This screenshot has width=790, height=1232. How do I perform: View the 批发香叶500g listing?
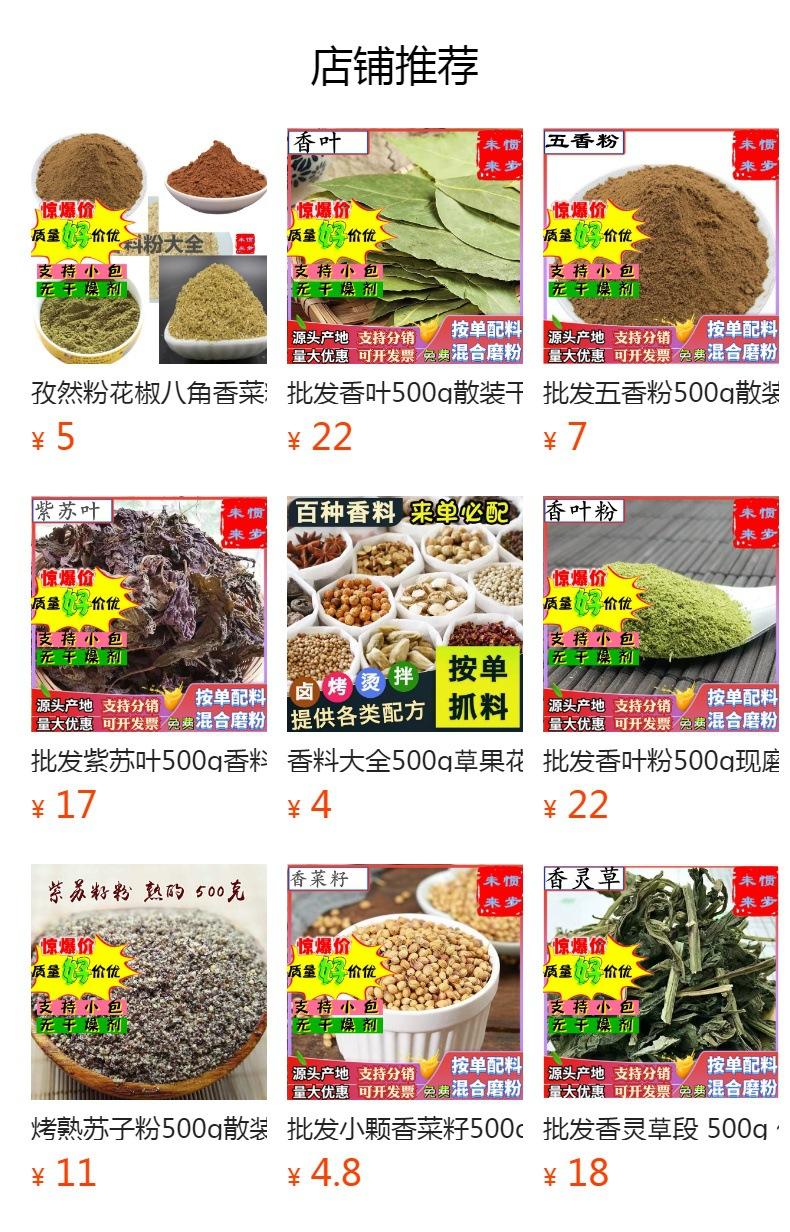point(405,246)
